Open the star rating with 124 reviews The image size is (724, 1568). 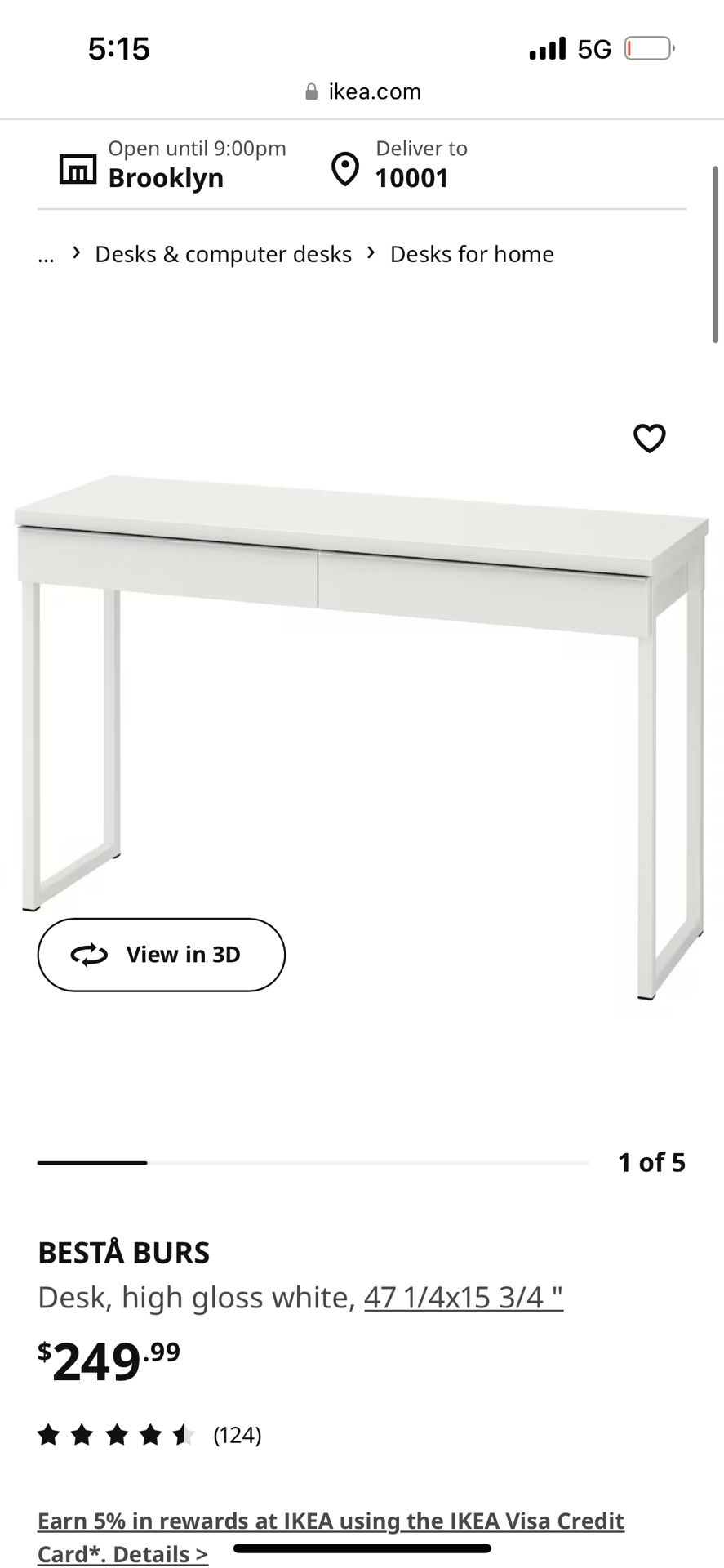(149, 1435)
